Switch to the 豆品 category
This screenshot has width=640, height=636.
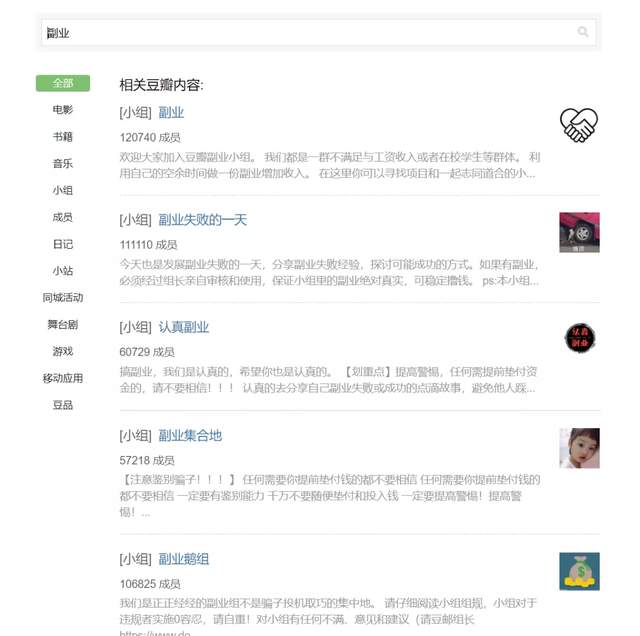click(63, 405)
